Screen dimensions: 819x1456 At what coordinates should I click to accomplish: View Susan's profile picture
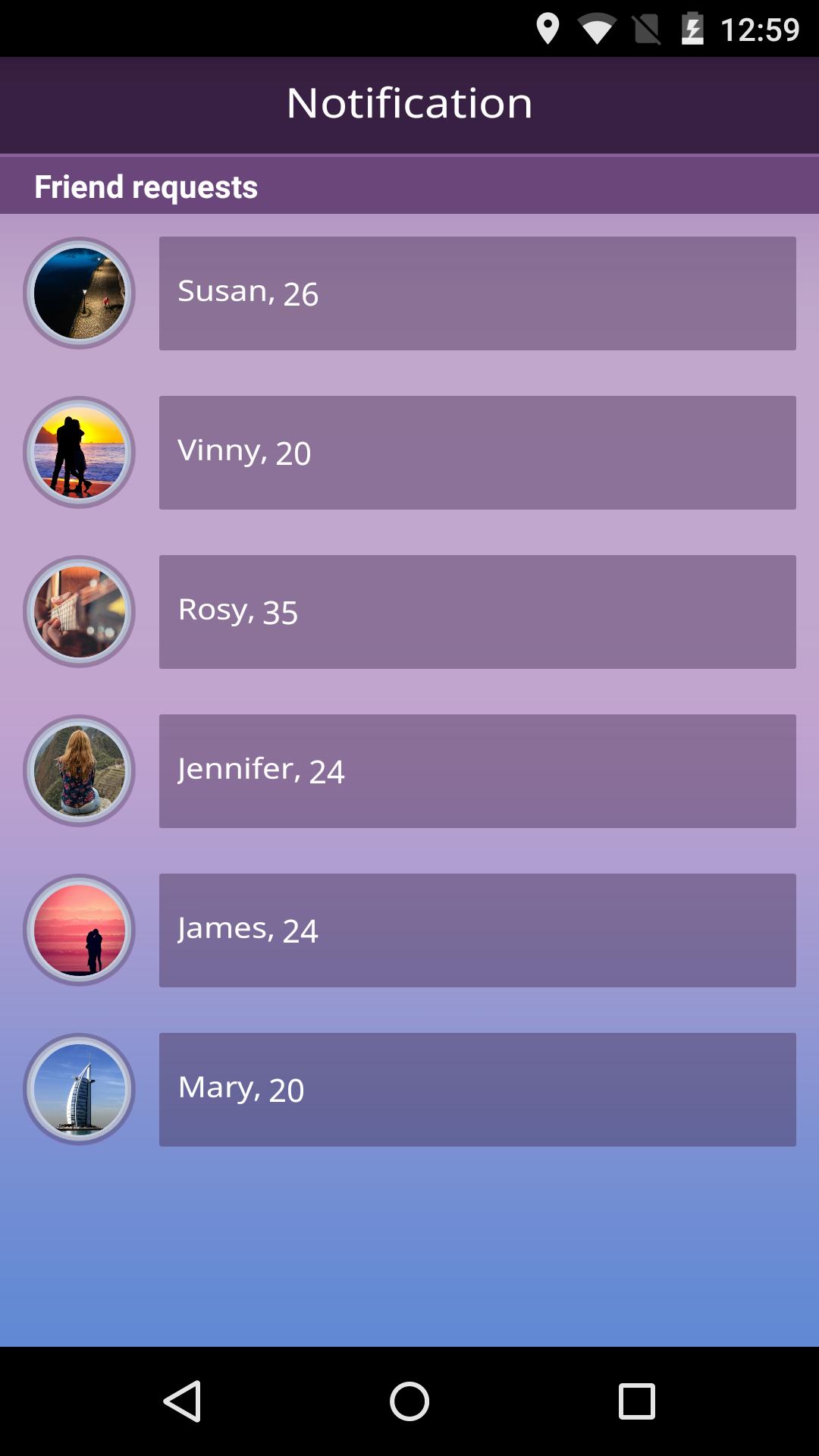point(80,293)
